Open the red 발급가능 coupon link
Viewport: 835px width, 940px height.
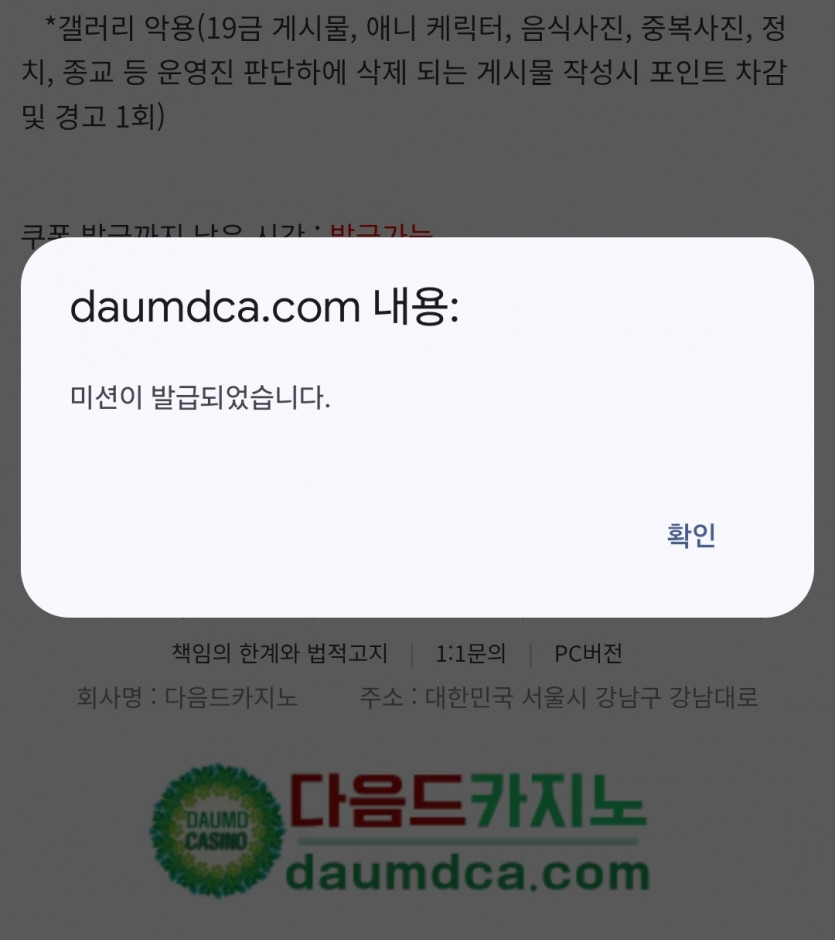coord(378,233)
